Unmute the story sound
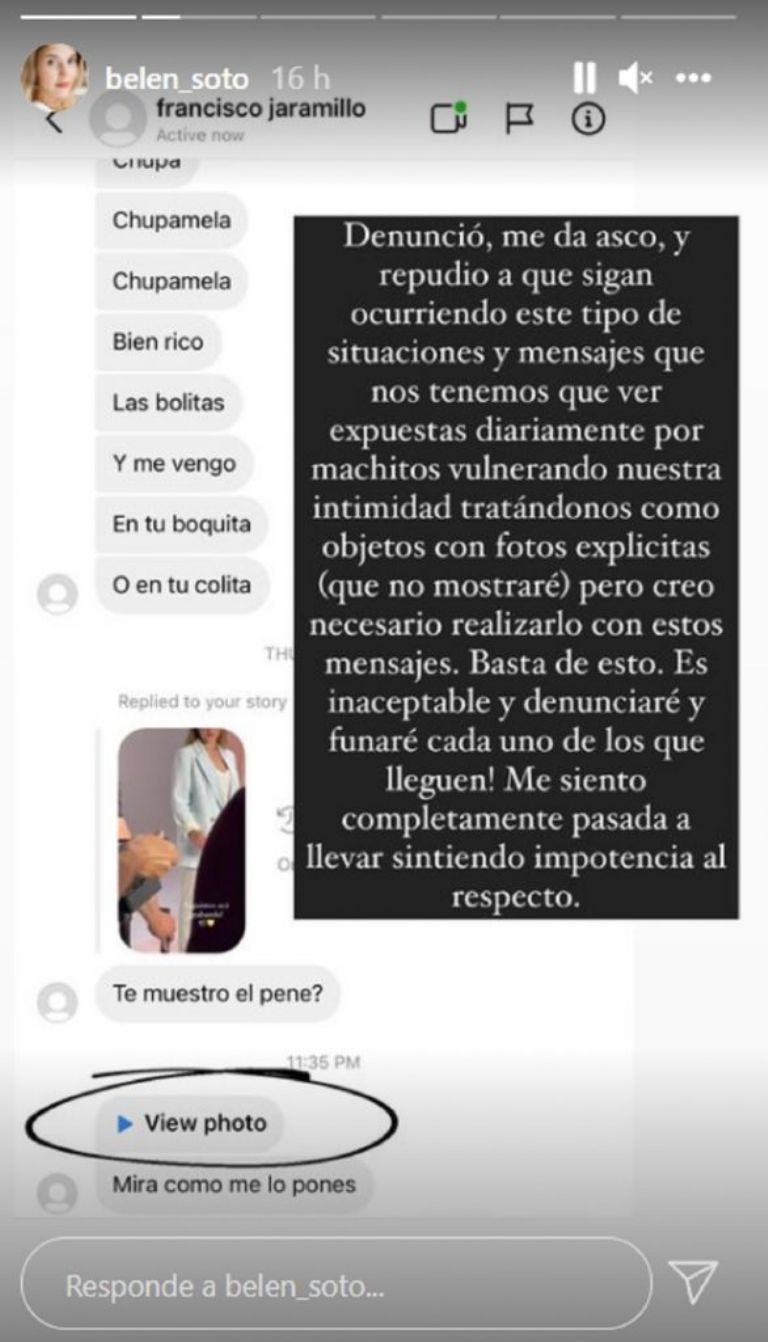Screen dimensions: 768x1342 [635, 77]
